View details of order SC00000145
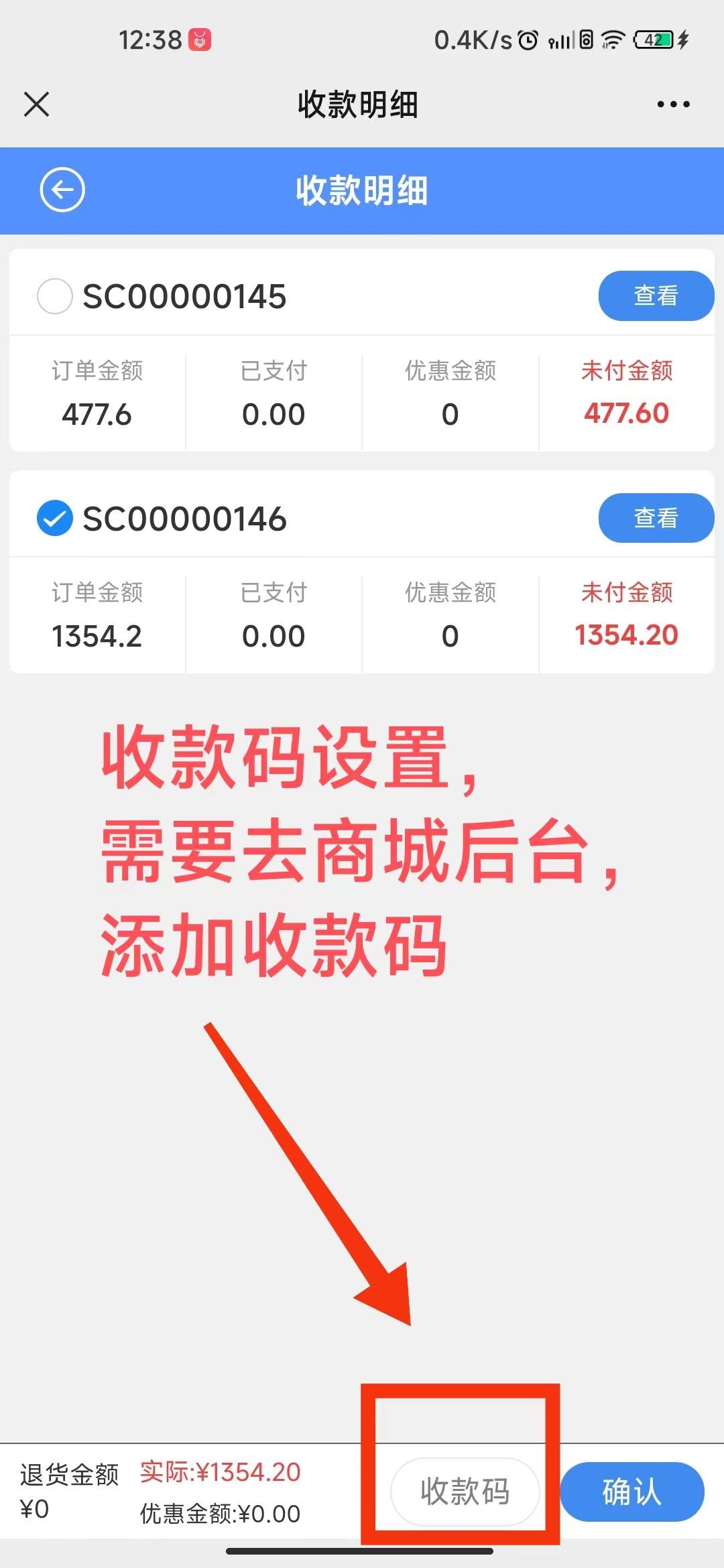 tap(656, 296)
